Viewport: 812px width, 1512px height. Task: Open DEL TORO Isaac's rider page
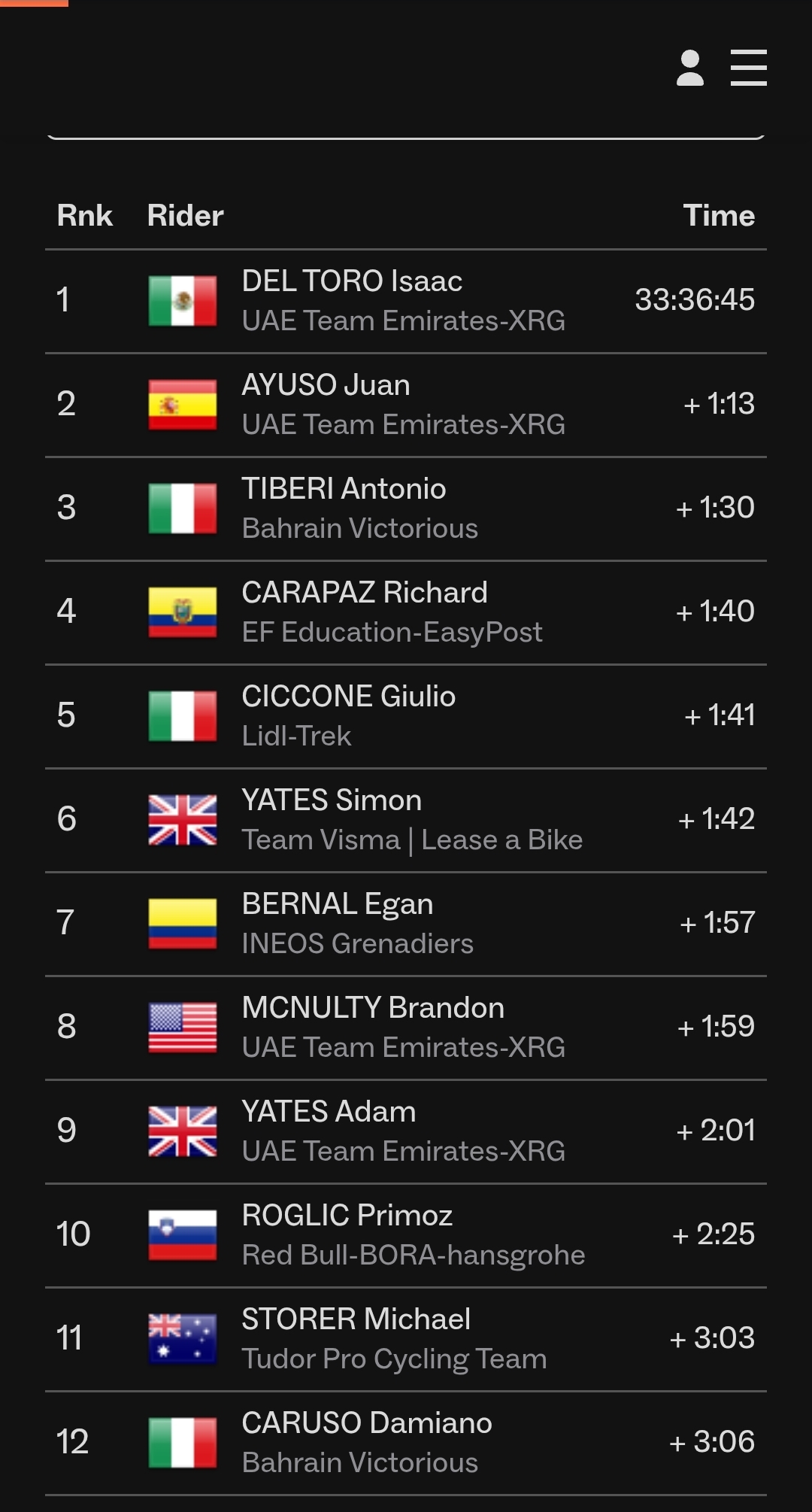pyautogui.click(x=352, y=281)
